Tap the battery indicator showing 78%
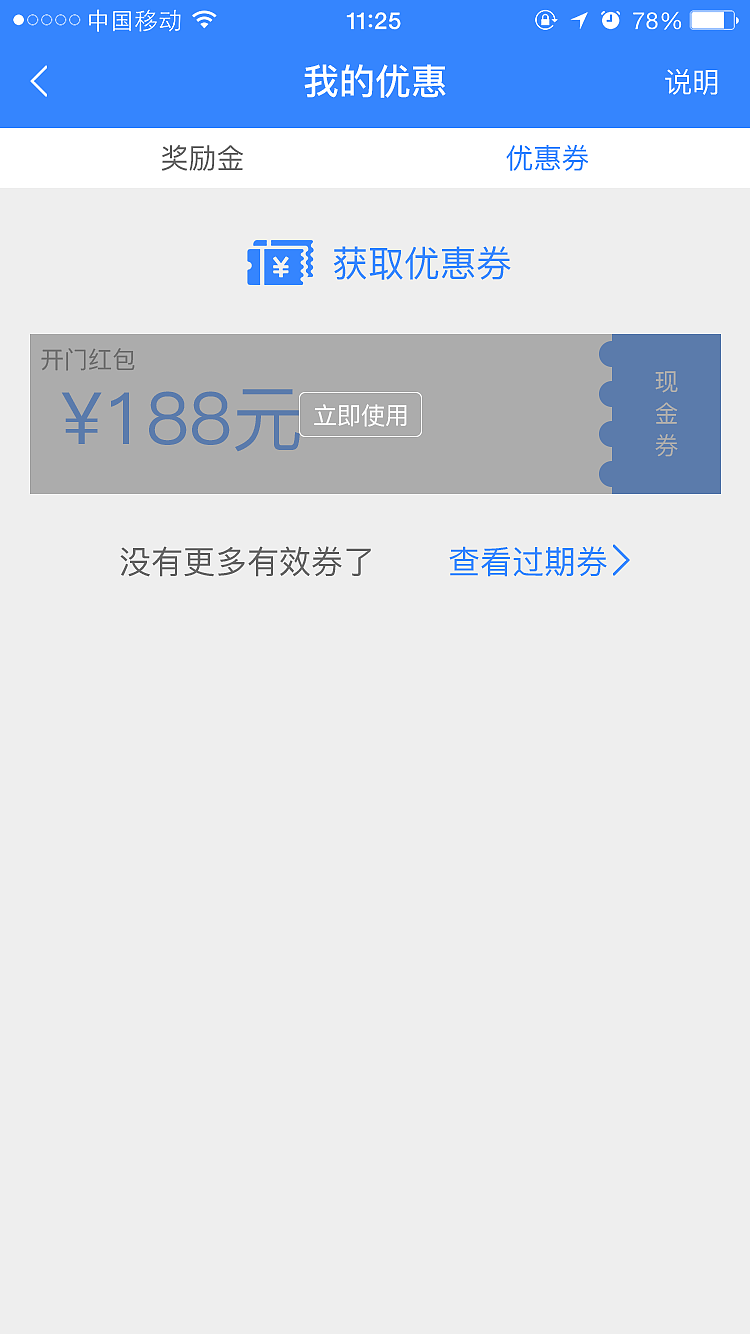750x1334 pixels. [x=710, y=20]
